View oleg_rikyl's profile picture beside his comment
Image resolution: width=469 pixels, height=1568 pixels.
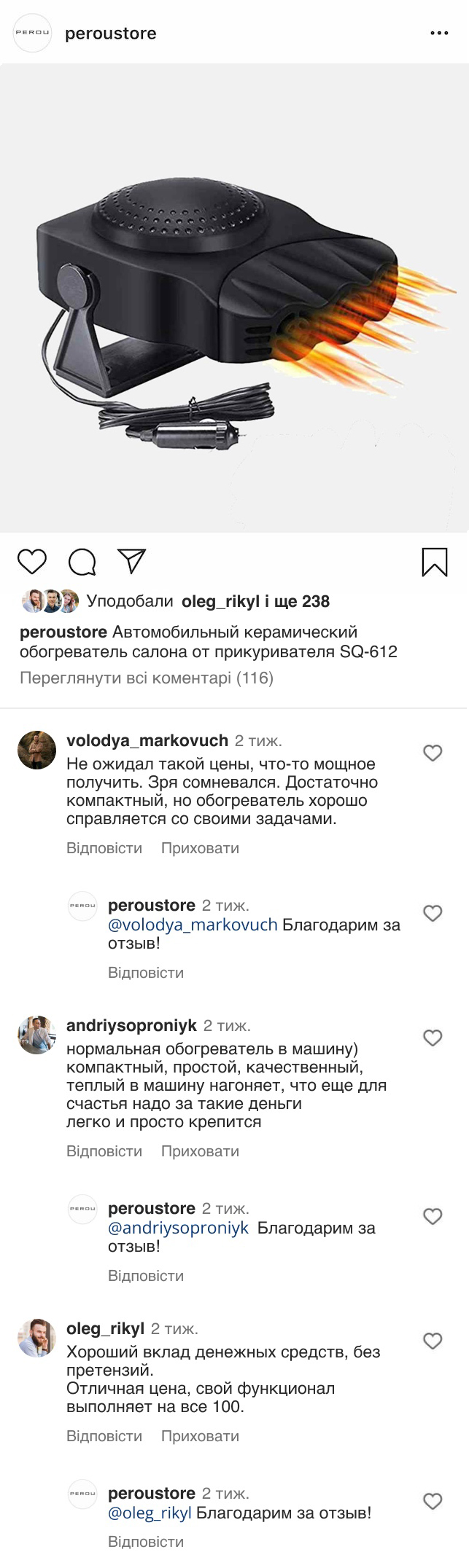point(36,1338)
